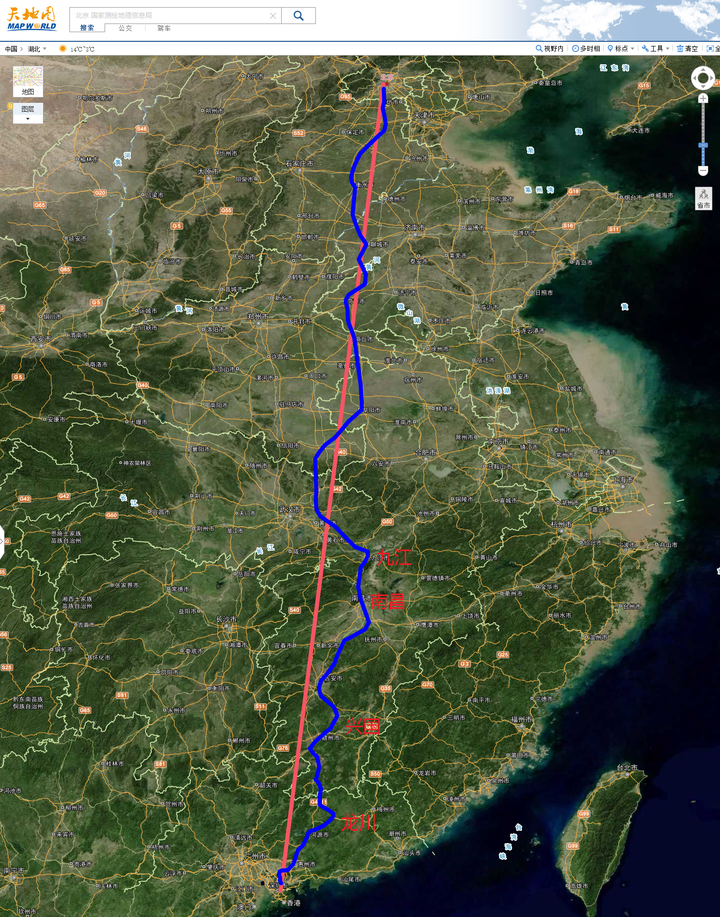Zoom in with the plus button

pos(703,99)
